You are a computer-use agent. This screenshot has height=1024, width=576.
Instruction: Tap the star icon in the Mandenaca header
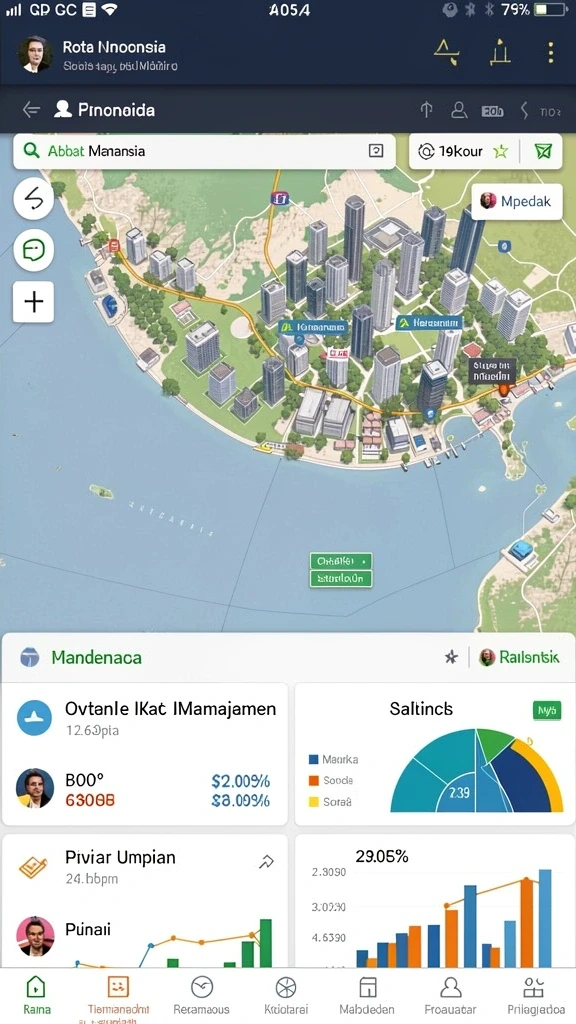pyautogui.click(x=451, y=657)
